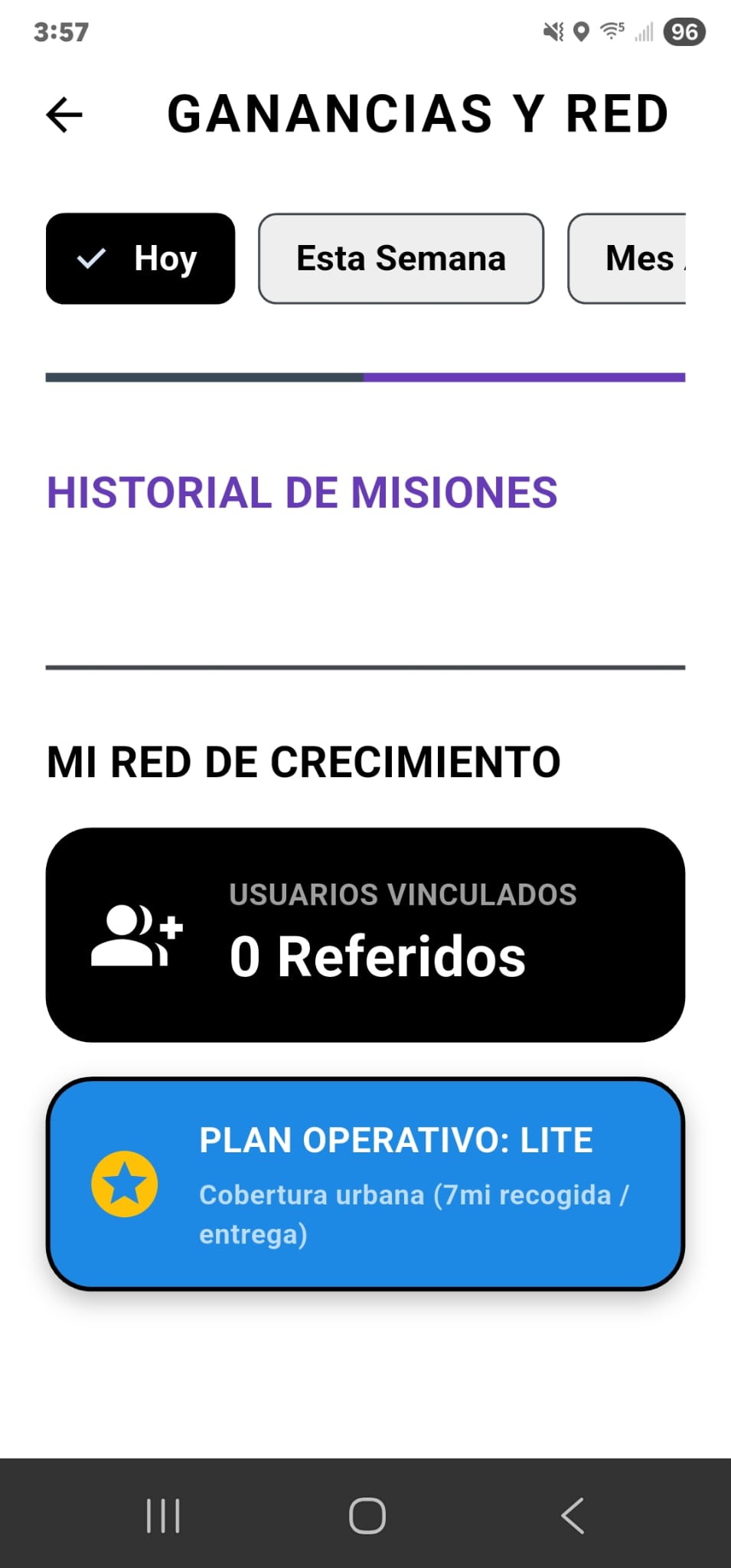The height and width of the screenshot is (1568, 731).
Task: Open the Ganancias y Red header
Action: (x=418, y=113)
